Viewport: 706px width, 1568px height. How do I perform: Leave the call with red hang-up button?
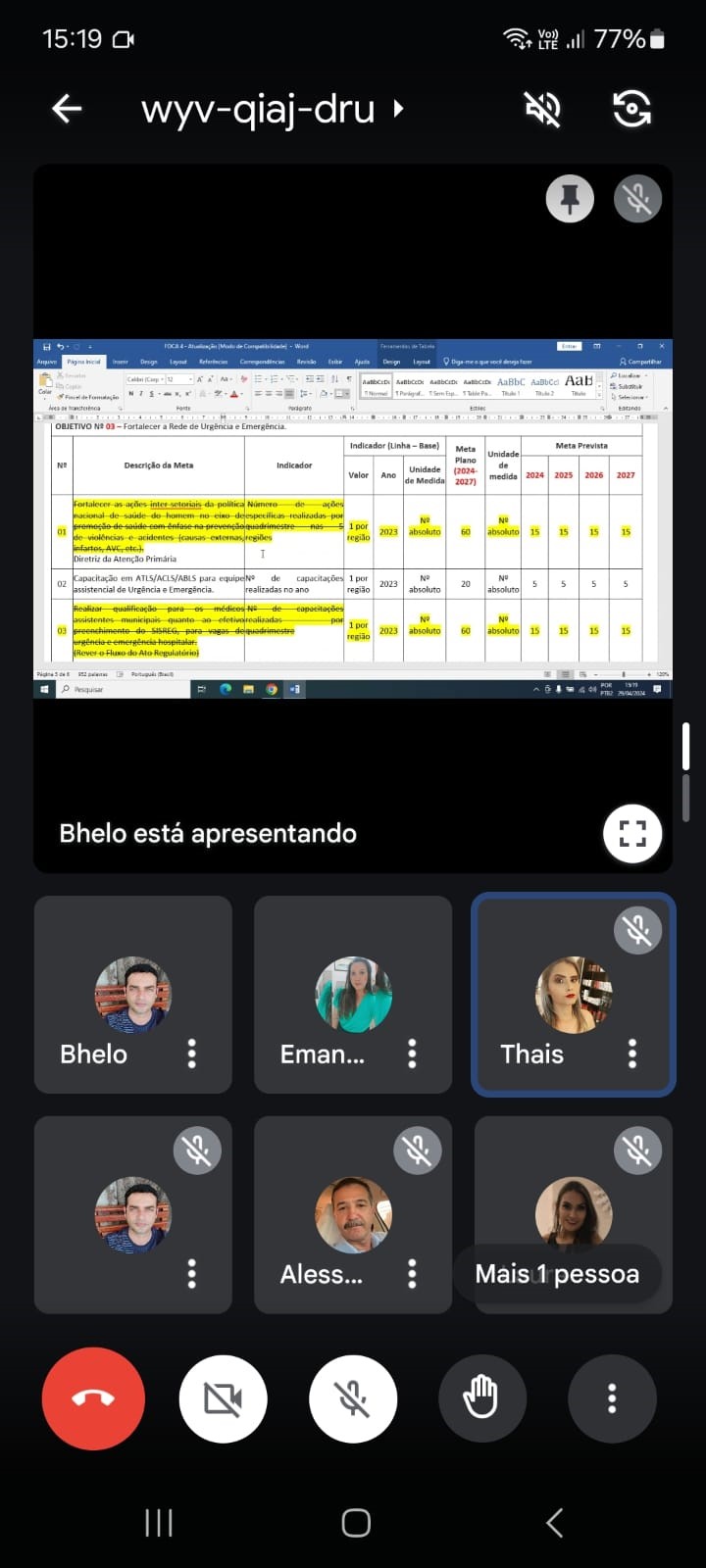[x=93, y=1398]
